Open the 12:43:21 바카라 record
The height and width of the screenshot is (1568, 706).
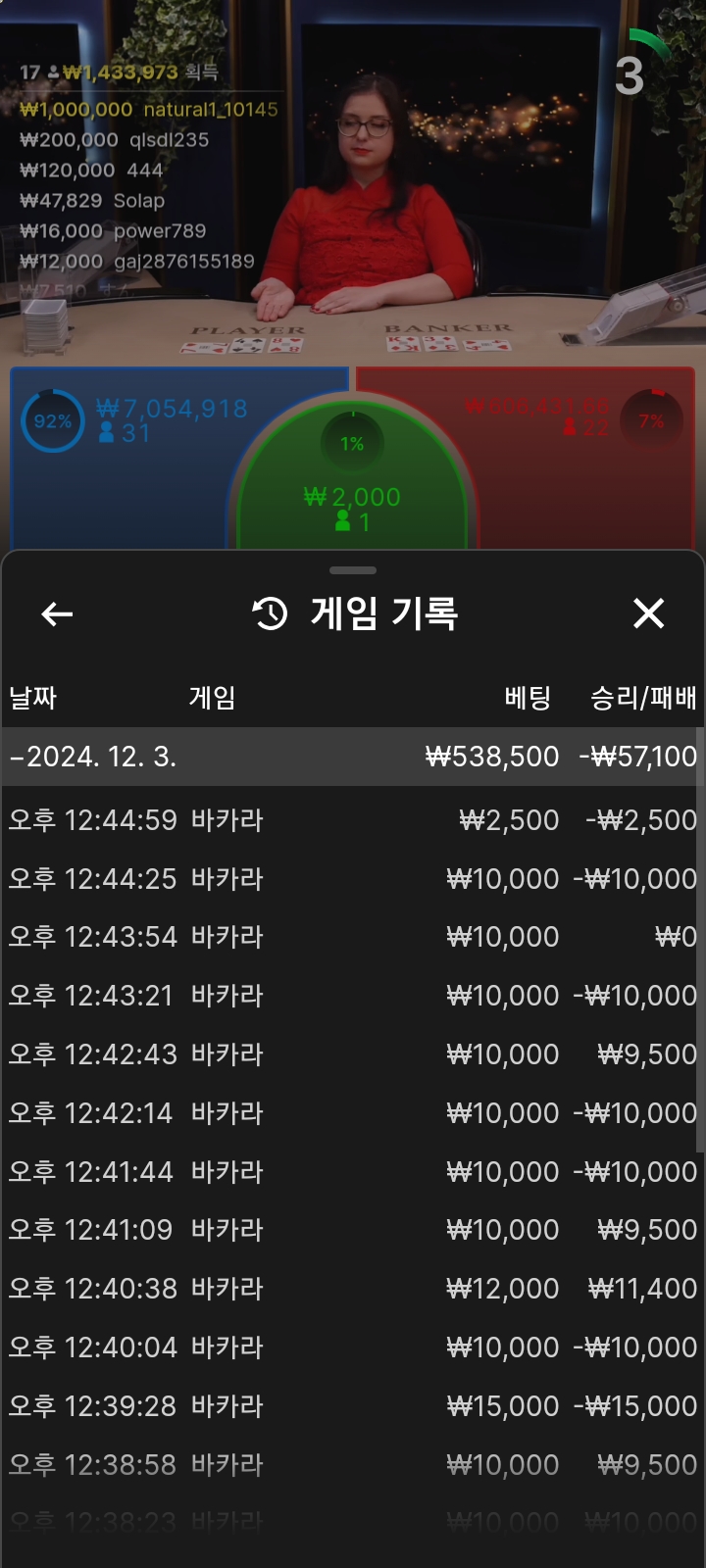coord(351,996)
